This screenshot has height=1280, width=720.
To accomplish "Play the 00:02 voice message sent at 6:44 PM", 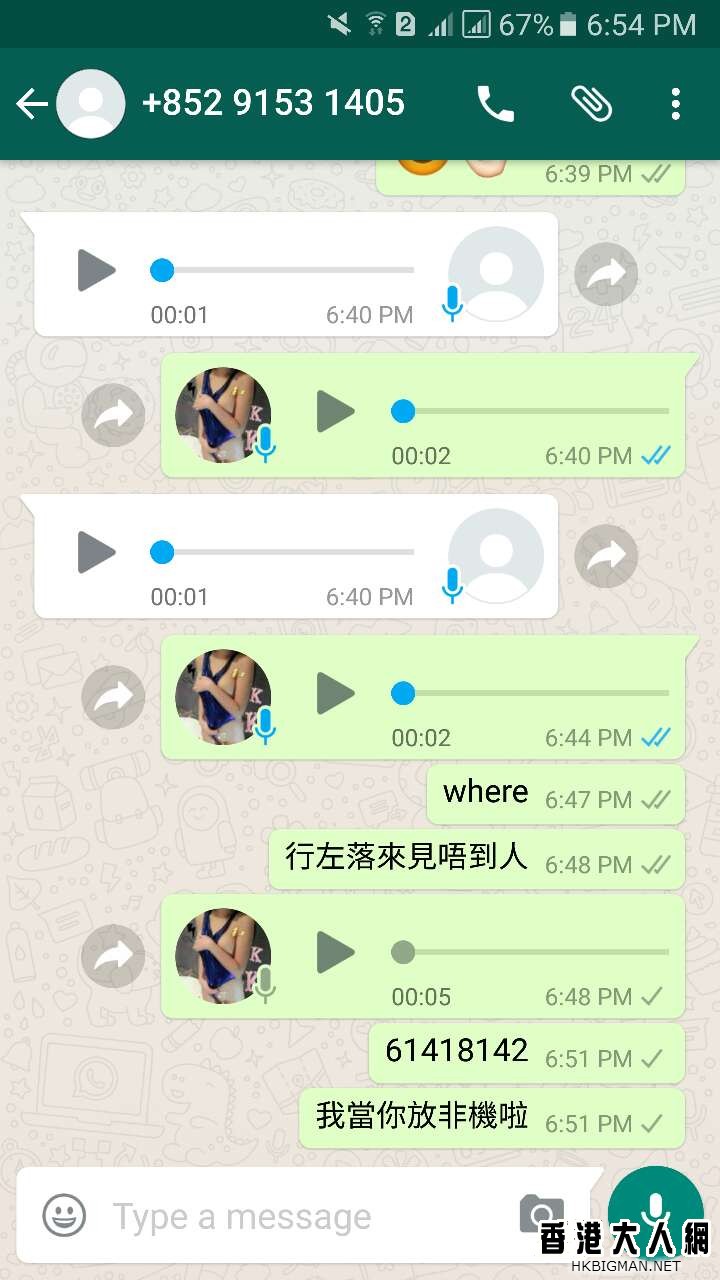I will coord(336,693).
